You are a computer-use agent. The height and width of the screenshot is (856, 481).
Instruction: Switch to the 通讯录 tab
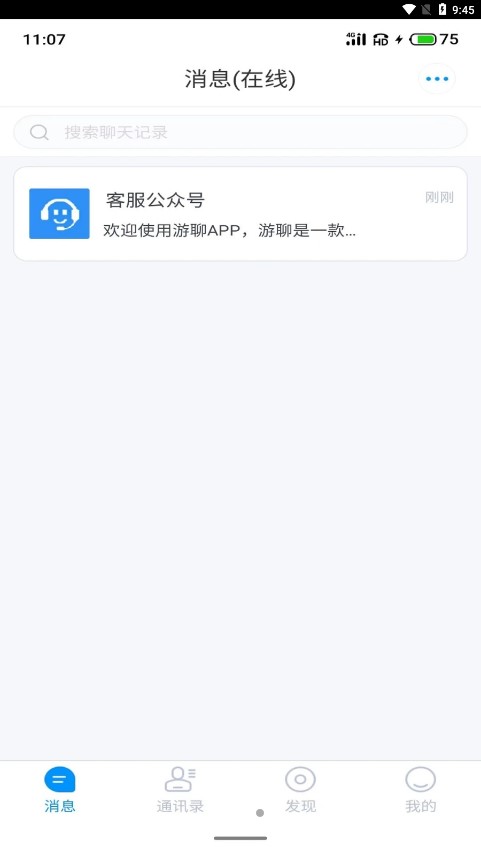(x=180, y=790)
